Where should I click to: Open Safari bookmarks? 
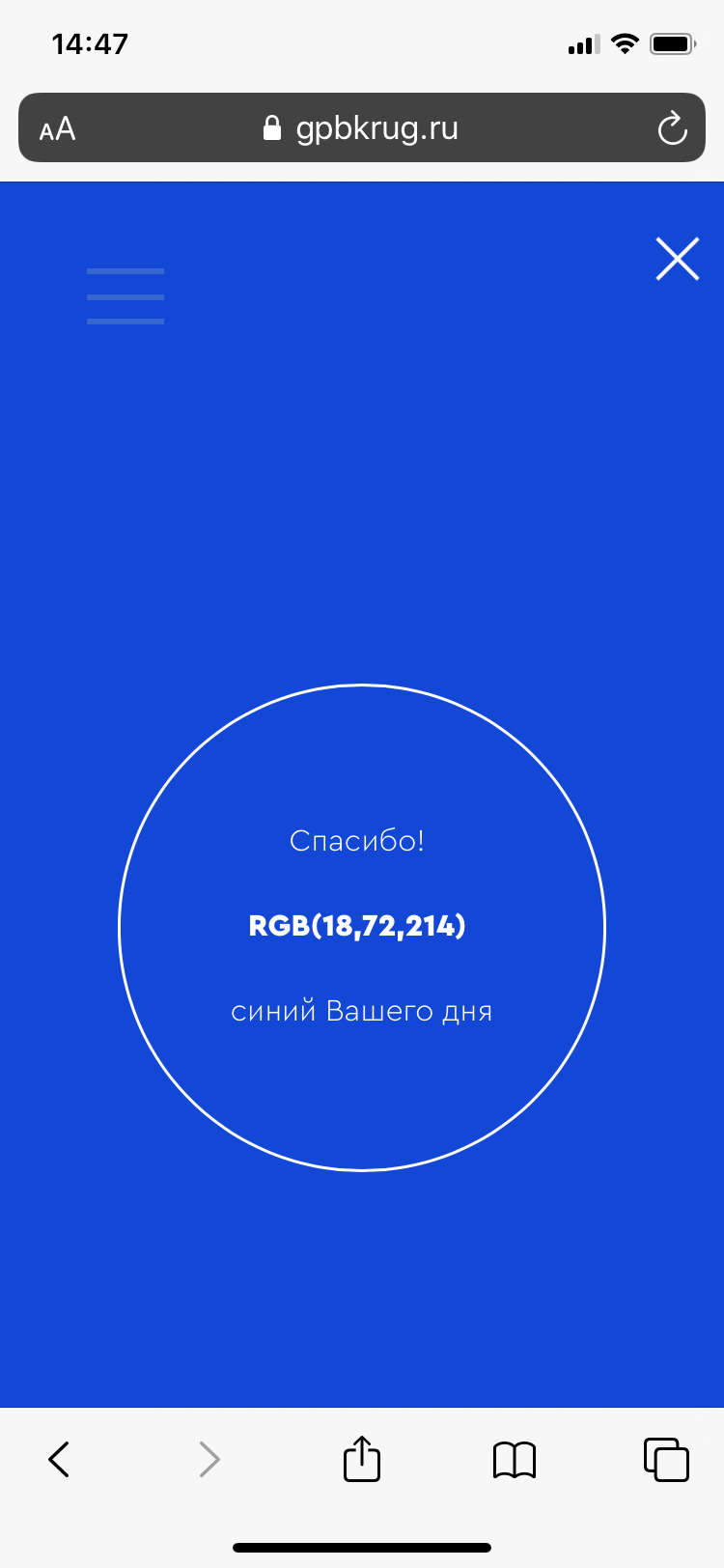515,1459
